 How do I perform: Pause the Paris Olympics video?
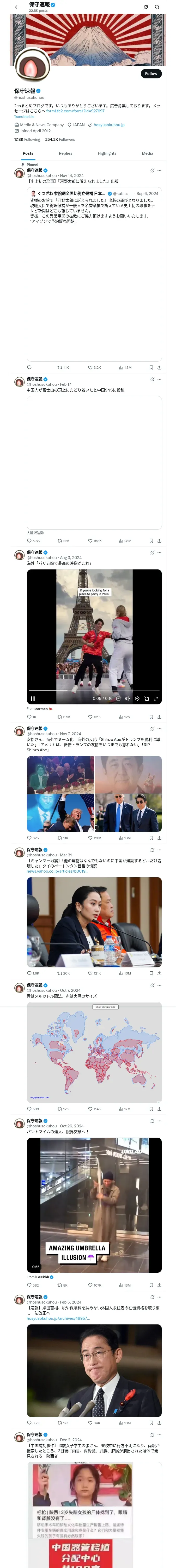[33, 699]
